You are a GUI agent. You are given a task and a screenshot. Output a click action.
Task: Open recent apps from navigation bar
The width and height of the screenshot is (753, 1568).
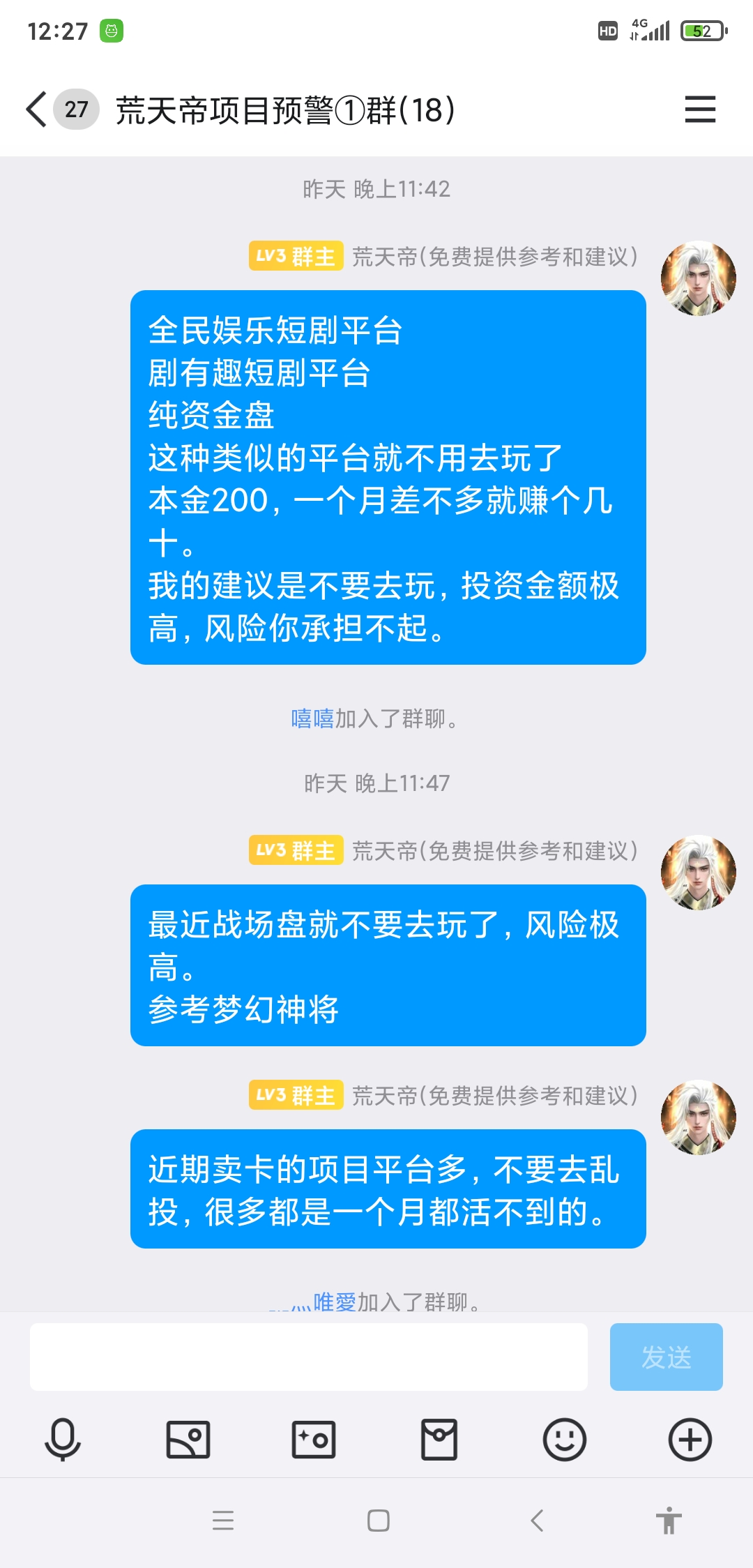pos(223,1520)
